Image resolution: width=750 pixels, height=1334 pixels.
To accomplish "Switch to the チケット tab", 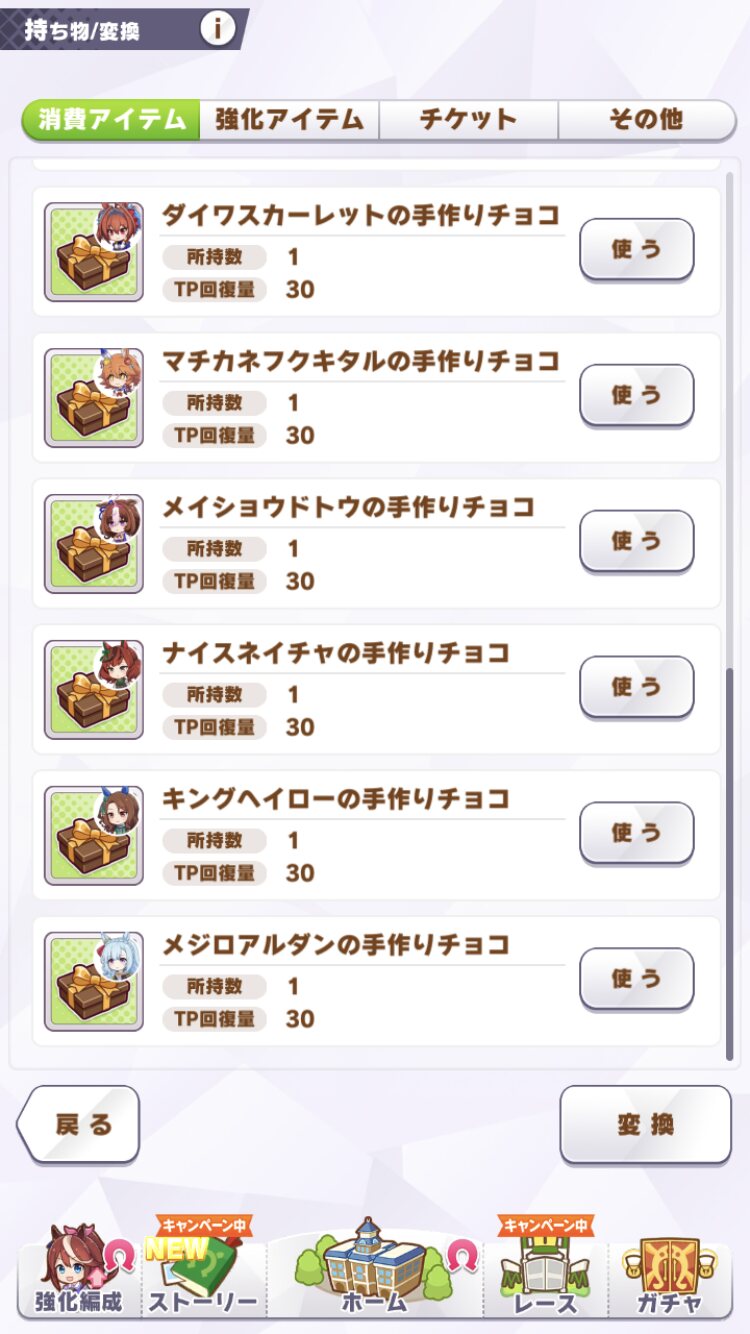I will (468, 120).
